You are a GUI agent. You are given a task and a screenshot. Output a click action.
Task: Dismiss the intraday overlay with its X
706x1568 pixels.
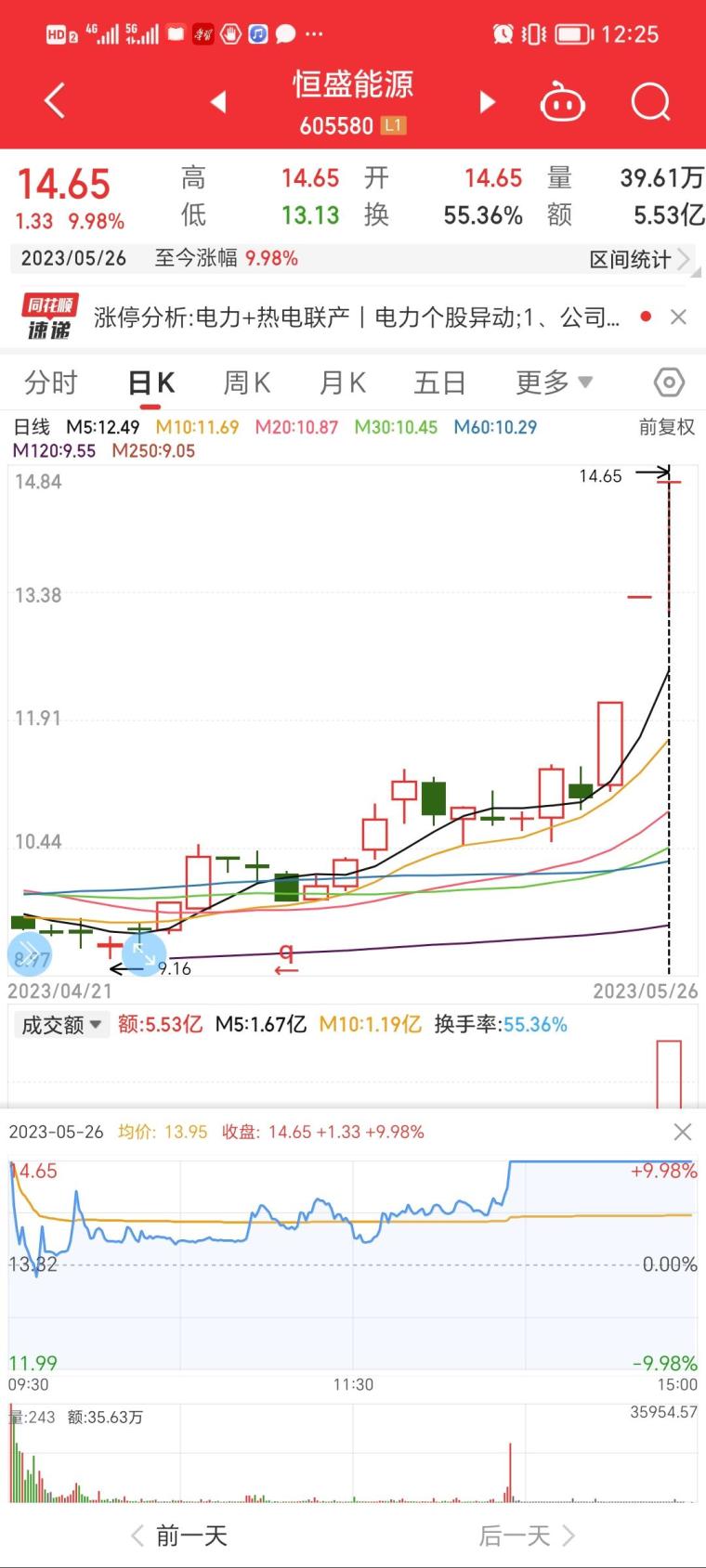click(x=683, y=1132)
